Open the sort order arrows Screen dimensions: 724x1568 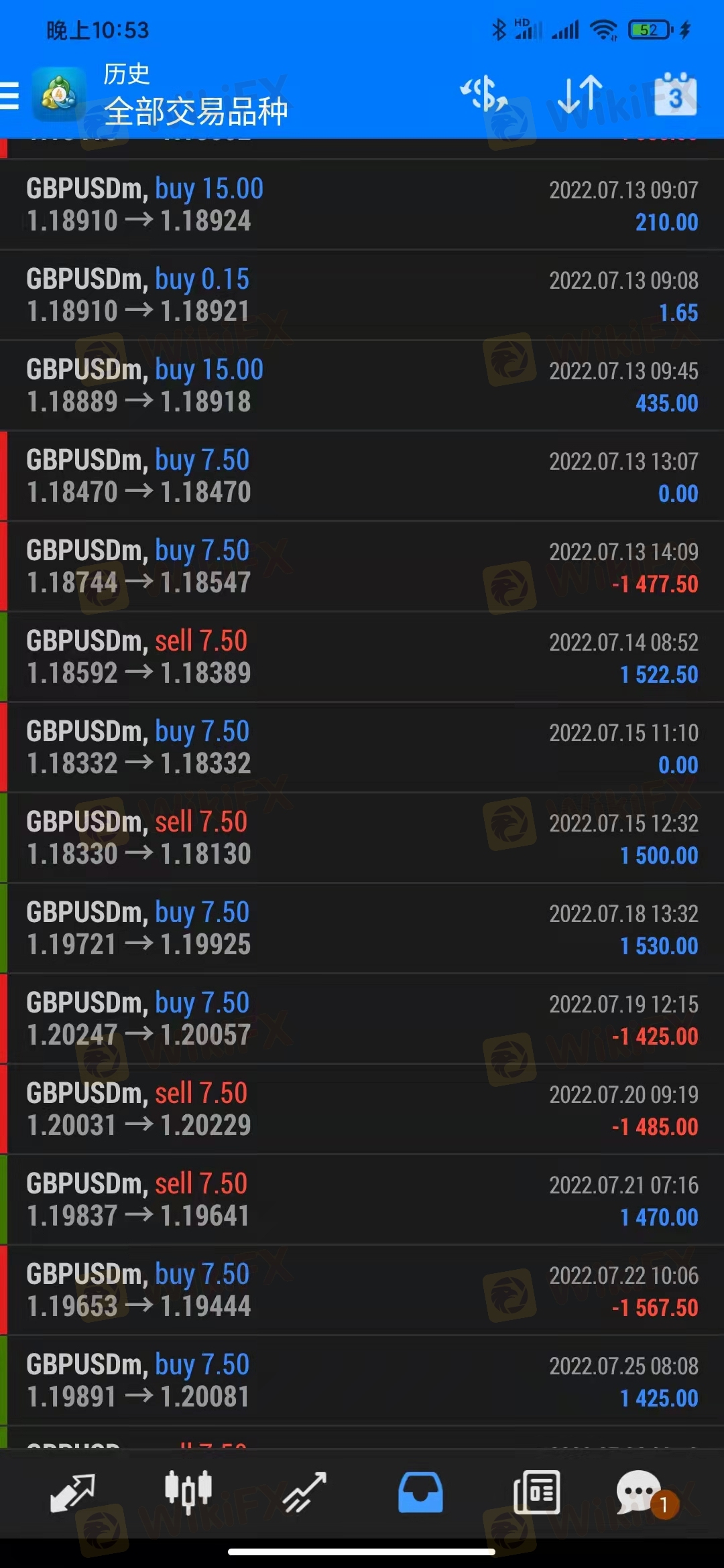[x=580, y=94]
